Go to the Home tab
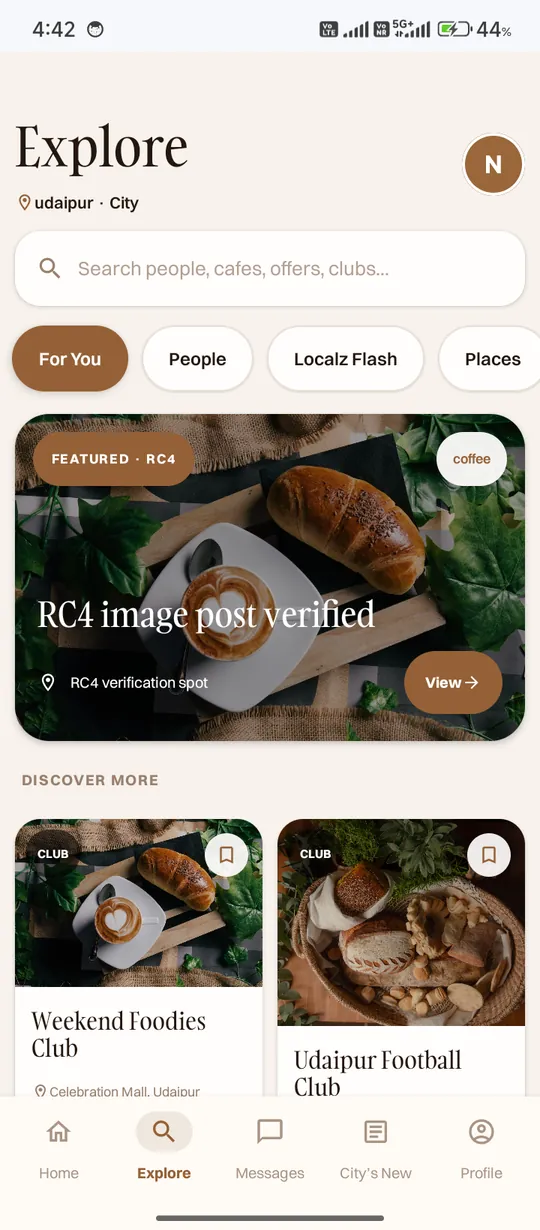The image size is (540, 1230). coord(59,1149)
